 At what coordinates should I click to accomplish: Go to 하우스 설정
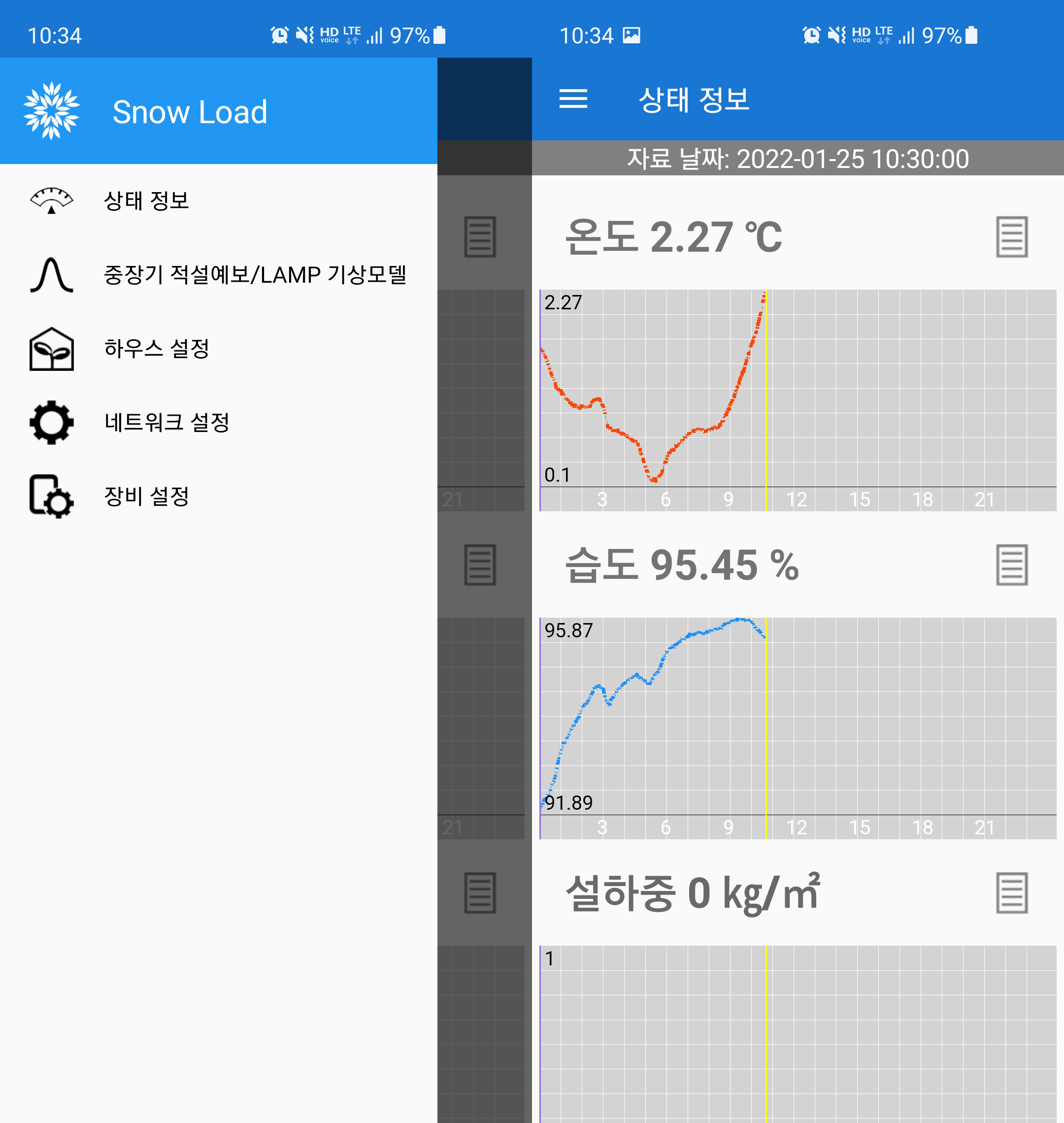157,348
